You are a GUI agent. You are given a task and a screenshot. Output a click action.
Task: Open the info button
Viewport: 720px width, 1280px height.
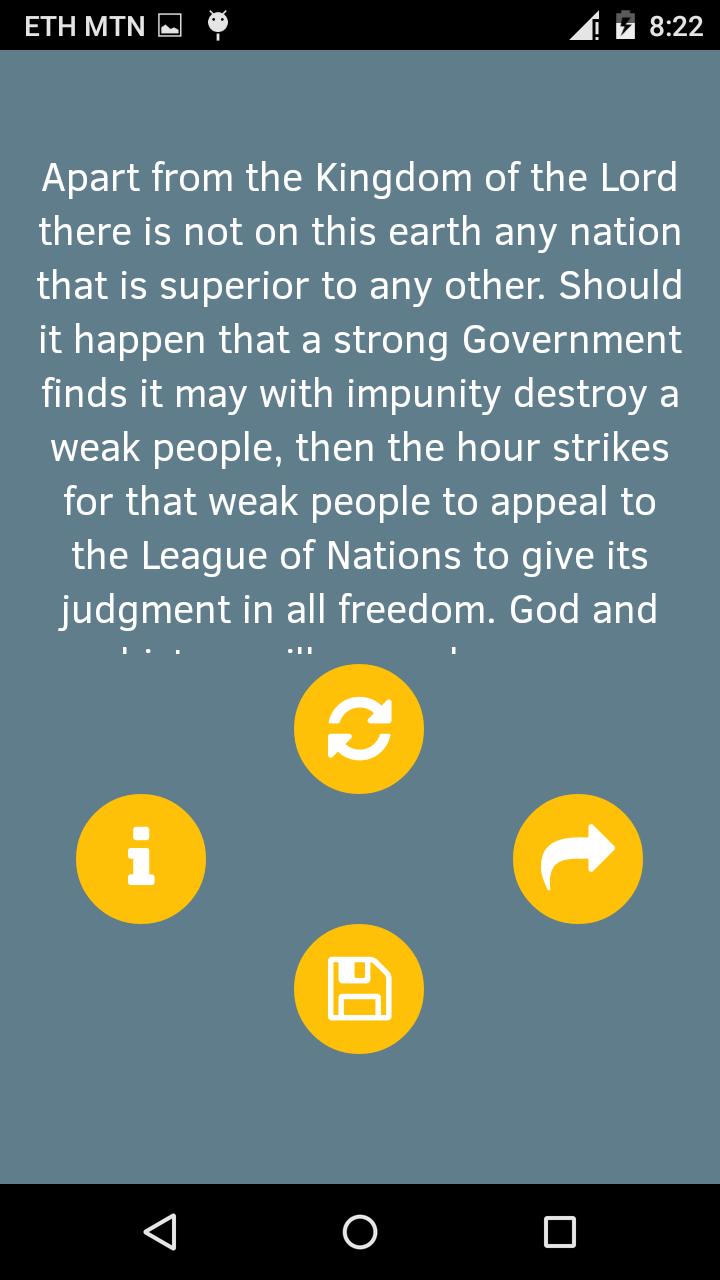(141, 859)
